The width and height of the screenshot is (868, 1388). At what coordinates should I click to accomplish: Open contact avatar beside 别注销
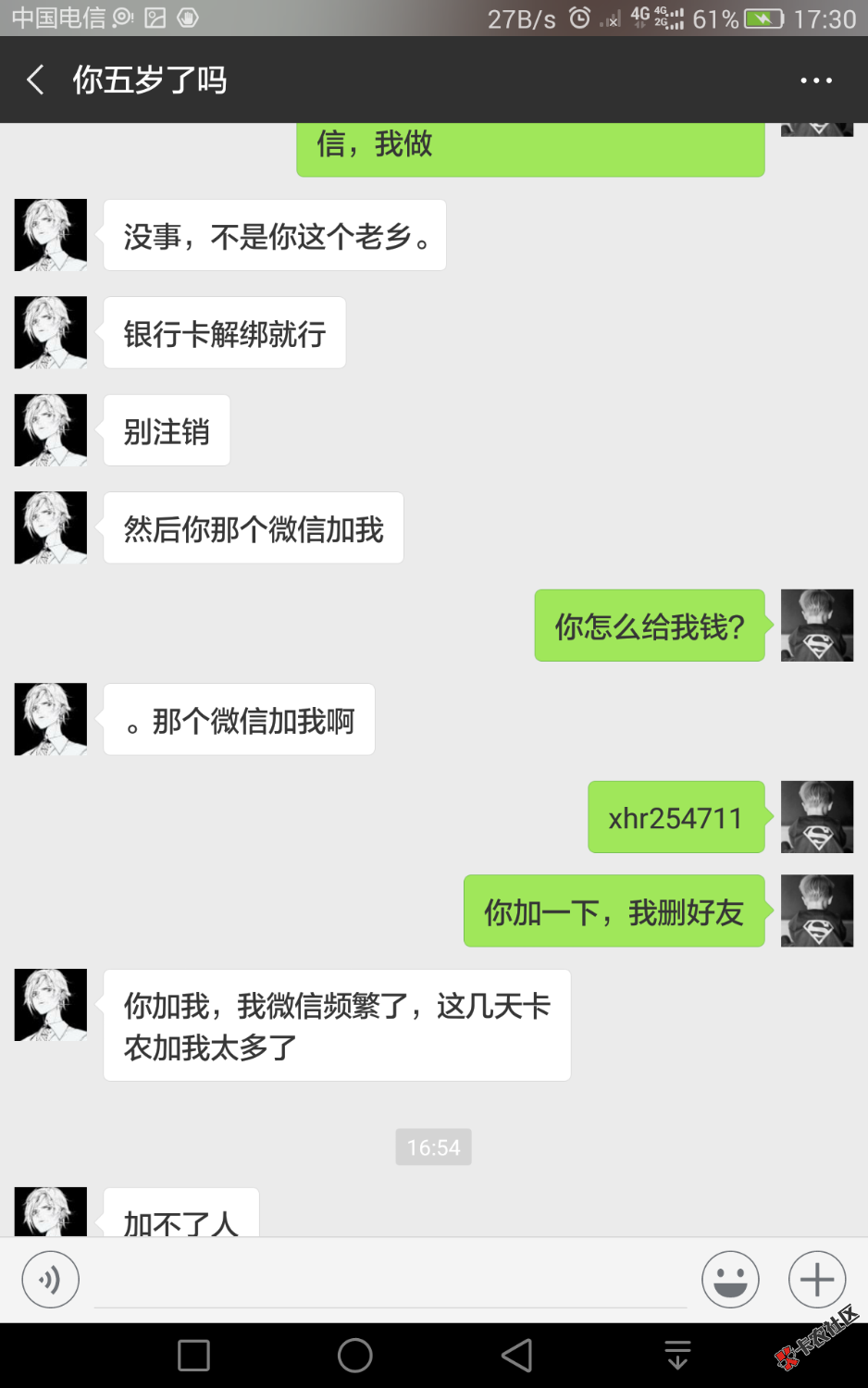tap(51, 430)
